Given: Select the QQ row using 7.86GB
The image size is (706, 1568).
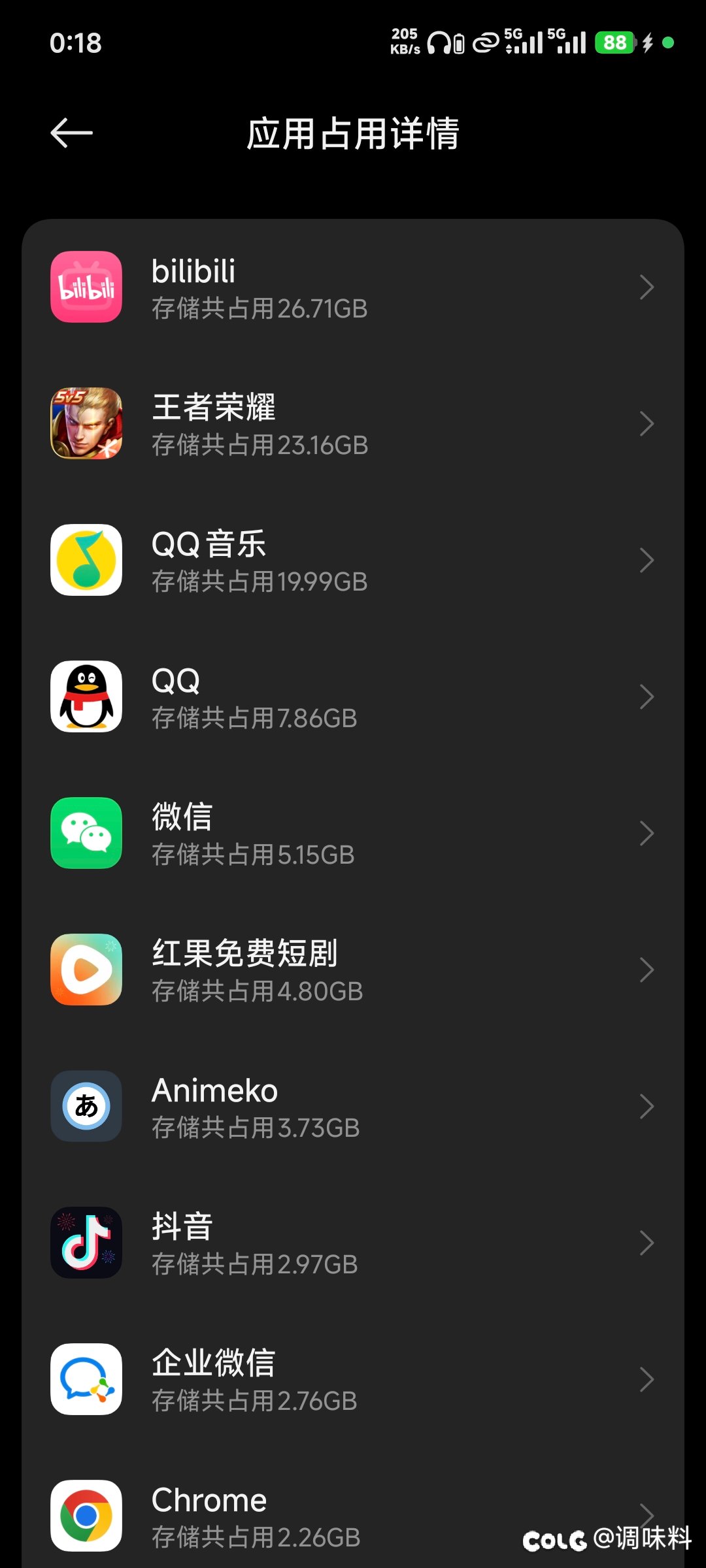Looking at the screenshot, I should [x=353, y=697].
